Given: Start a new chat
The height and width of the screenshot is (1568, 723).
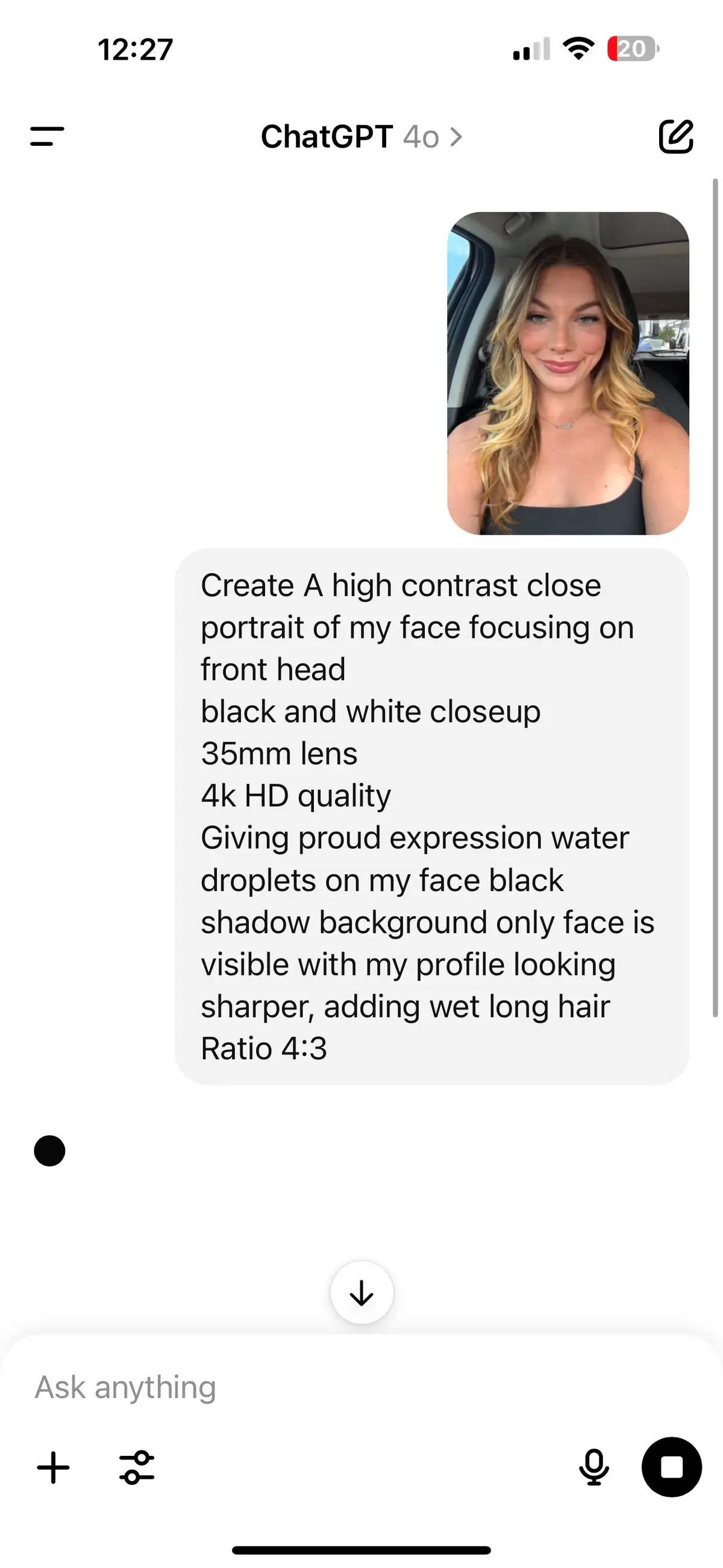Looking at the screenshot, I should [x=675, y=136].
